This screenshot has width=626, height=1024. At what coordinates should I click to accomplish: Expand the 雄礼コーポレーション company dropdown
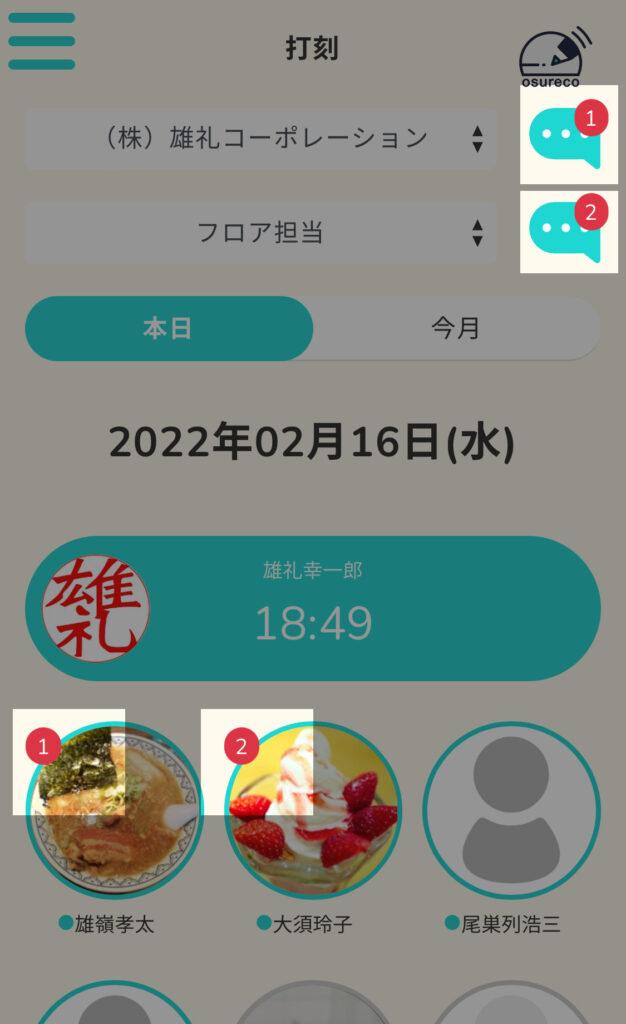(x=260, y=138)
